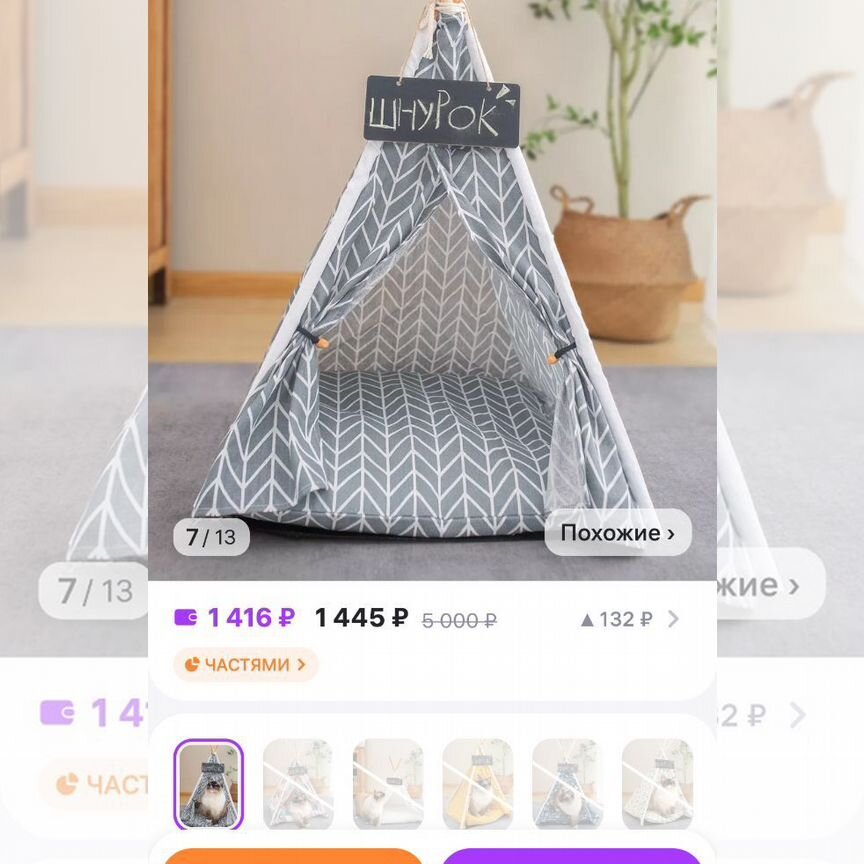Select the highlighted grey teepee variant
Image resolution: width=864 pixels, height=864 pixels.
tap(208, 784)
